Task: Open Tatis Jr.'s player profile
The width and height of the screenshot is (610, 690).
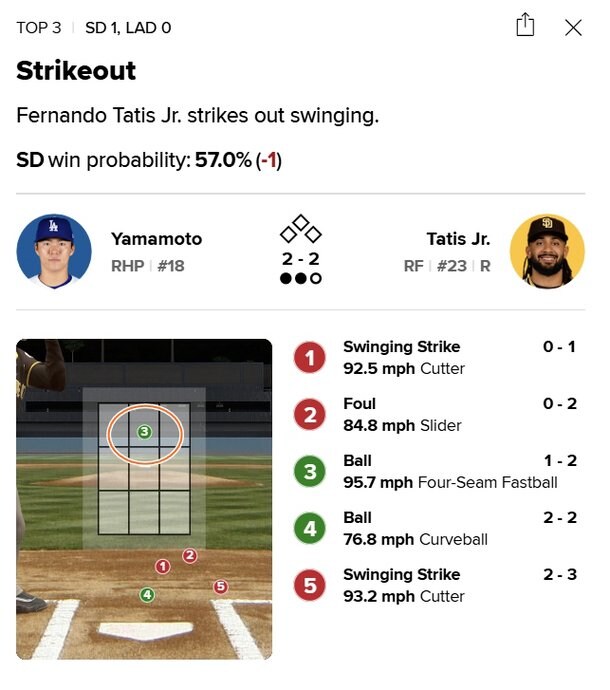Action: [x=547, y=251]
